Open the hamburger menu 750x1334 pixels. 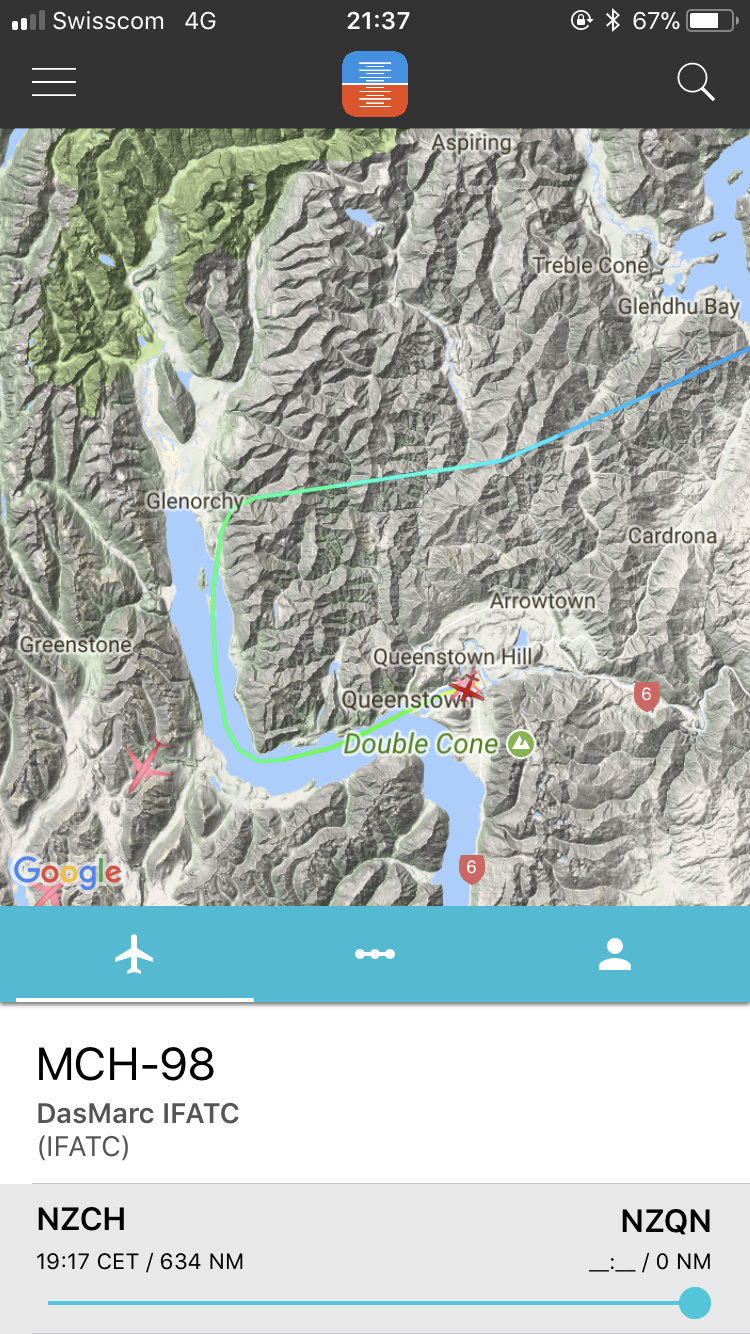point(54,82)
